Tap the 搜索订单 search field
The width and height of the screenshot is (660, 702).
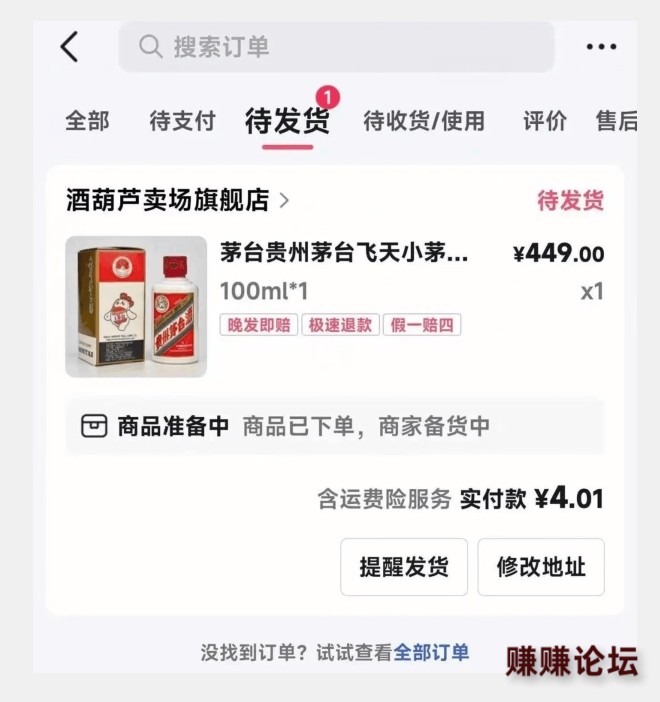point(336,47)
